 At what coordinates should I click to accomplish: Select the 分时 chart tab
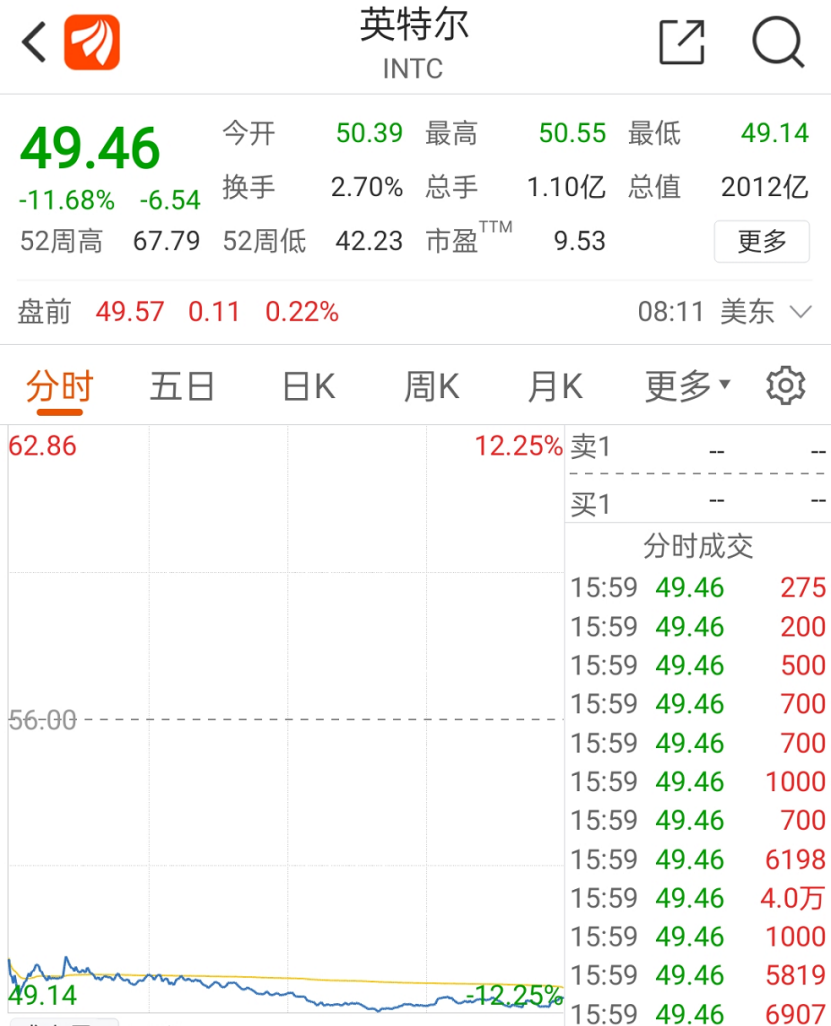click(60, 386)
